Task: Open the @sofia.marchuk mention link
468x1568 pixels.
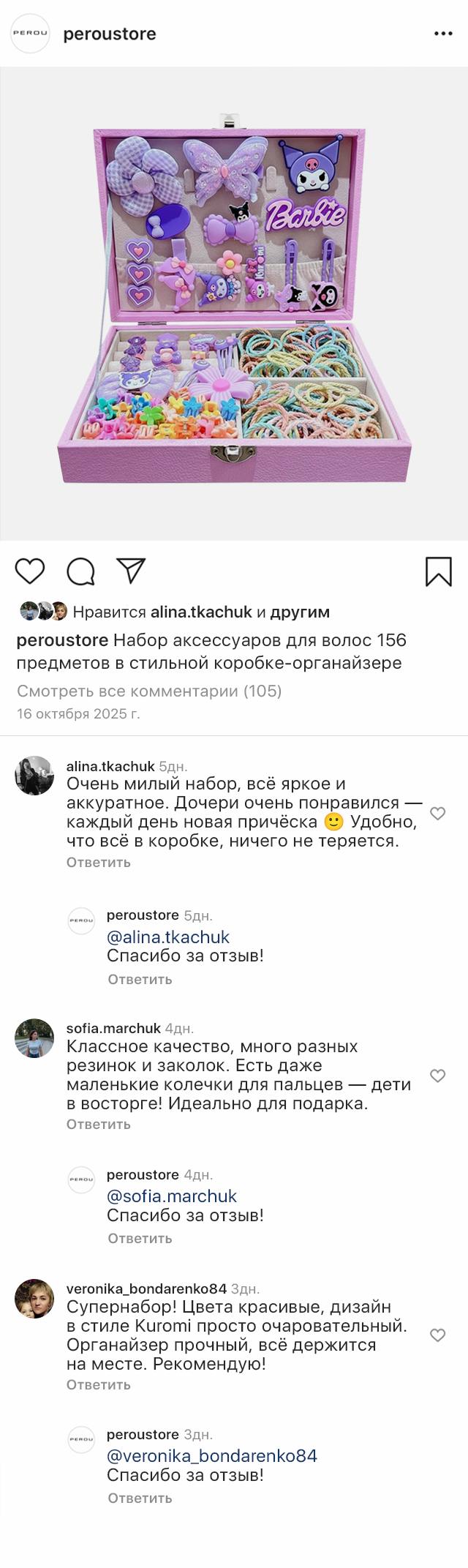Action: (x=172, y=1196)
